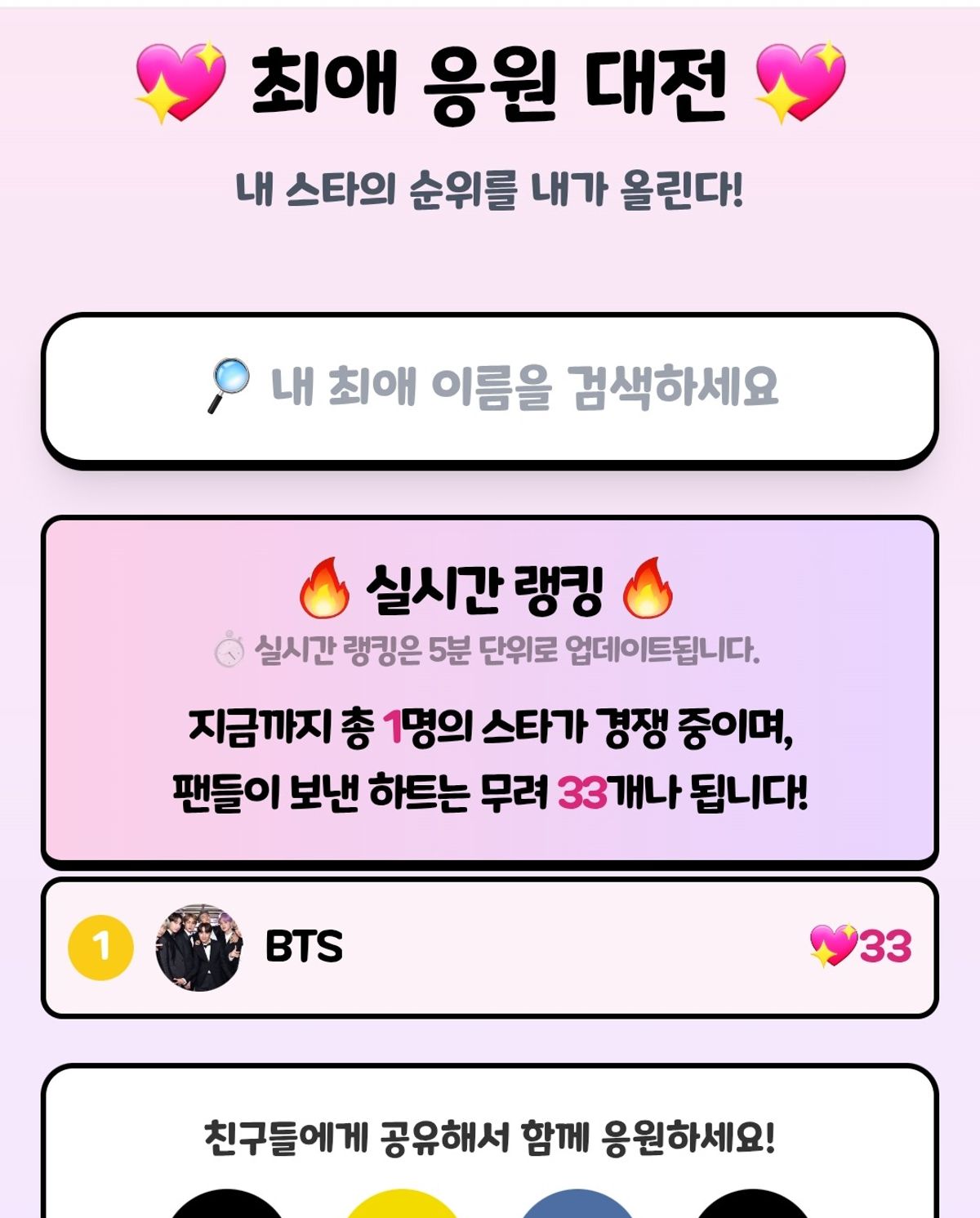Tap the search field for your favorite star
Viewport: 980px width, 1218px height.
point(490,387)
